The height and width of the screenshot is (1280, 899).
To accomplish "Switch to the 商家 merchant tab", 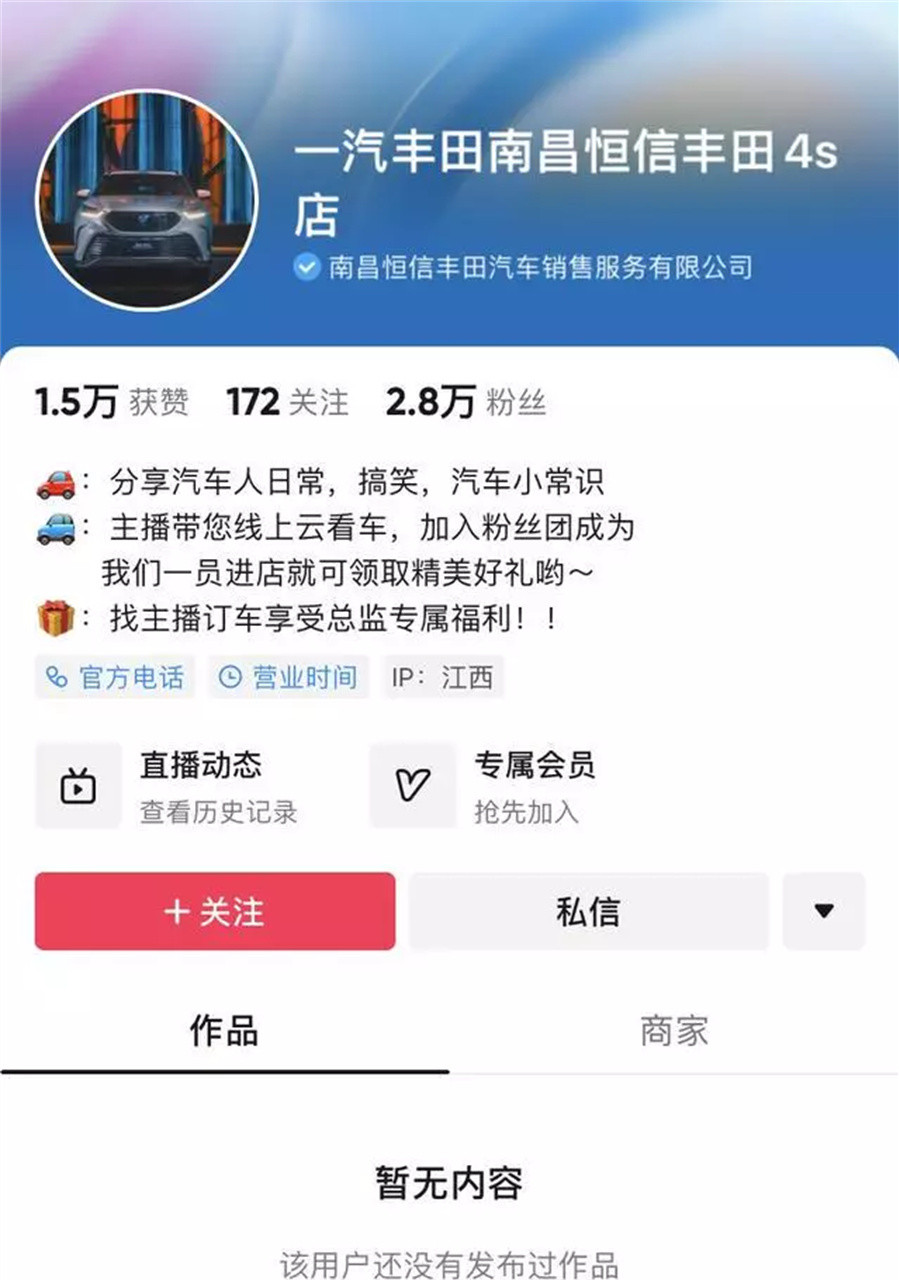I will [x=674, y=1031].
